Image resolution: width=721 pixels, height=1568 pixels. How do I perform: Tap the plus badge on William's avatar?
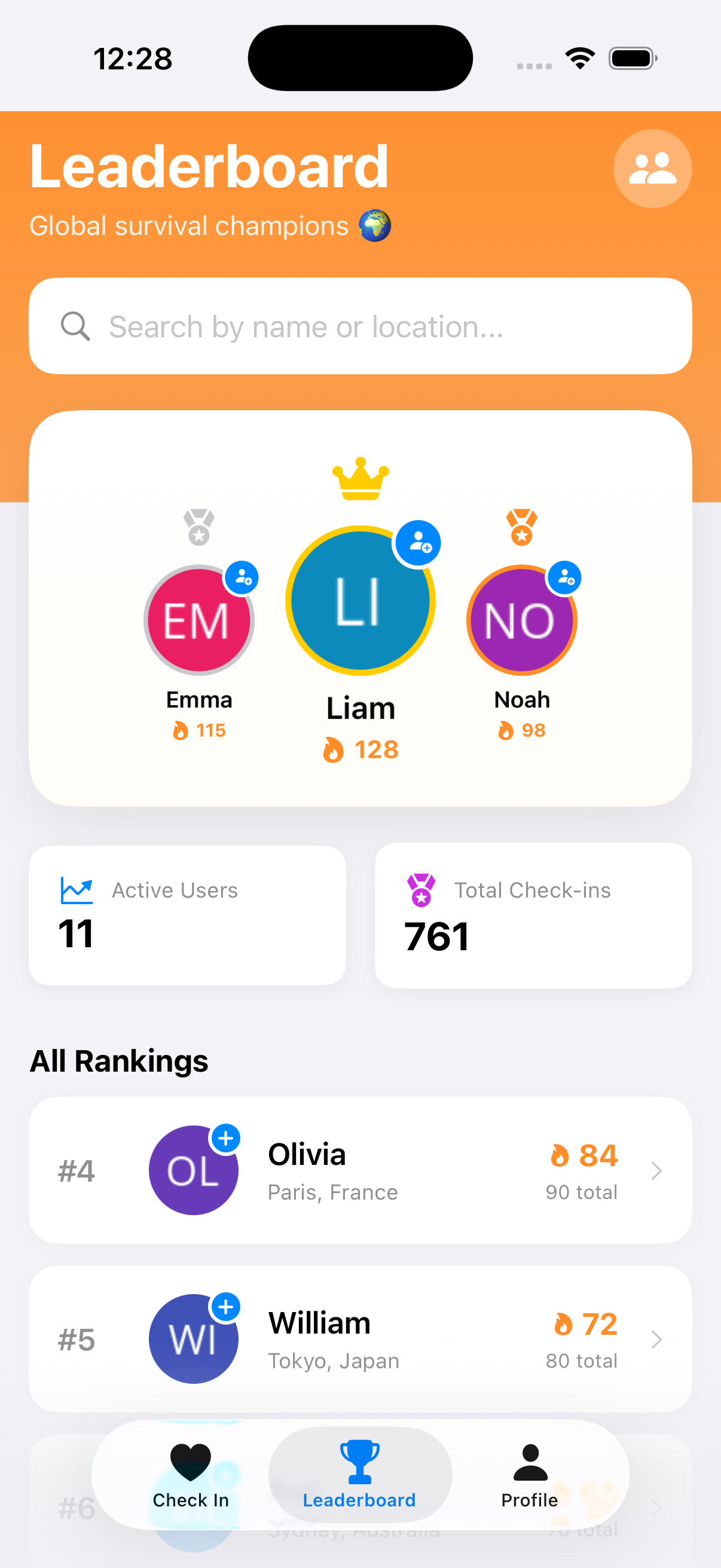pos(226,1306)
